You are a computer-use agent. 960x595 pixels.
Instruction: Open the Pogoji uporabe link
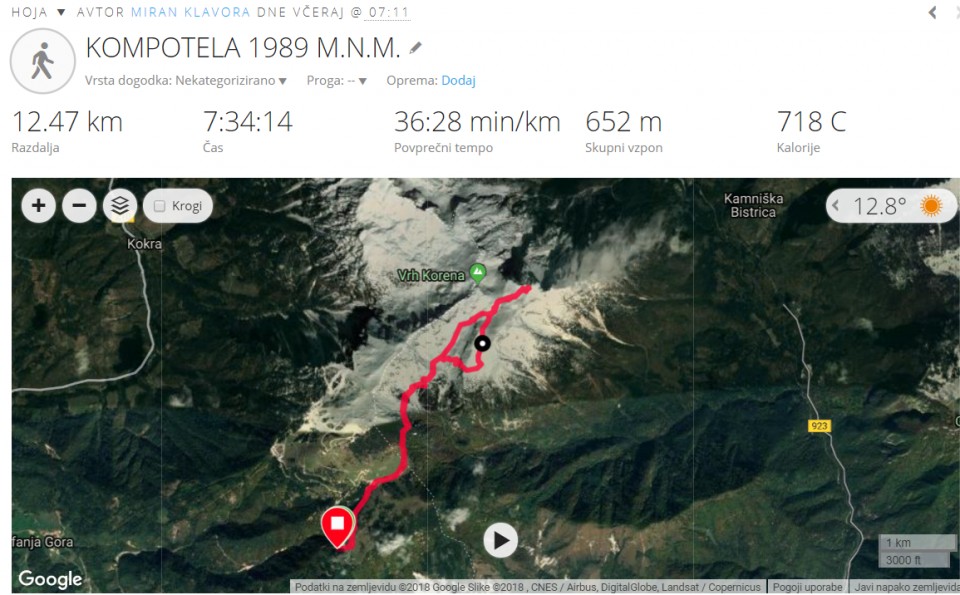pyautogui.click(x=806, y=587)
